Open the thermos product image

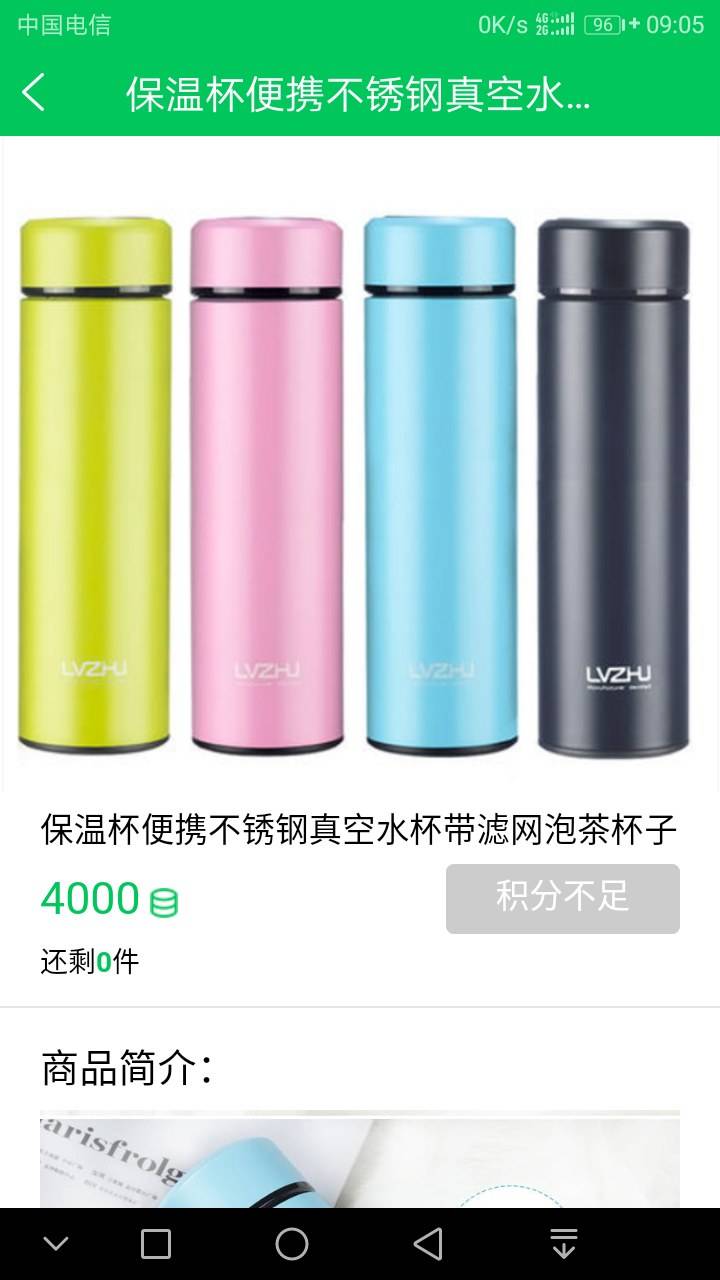coord(360,465)
